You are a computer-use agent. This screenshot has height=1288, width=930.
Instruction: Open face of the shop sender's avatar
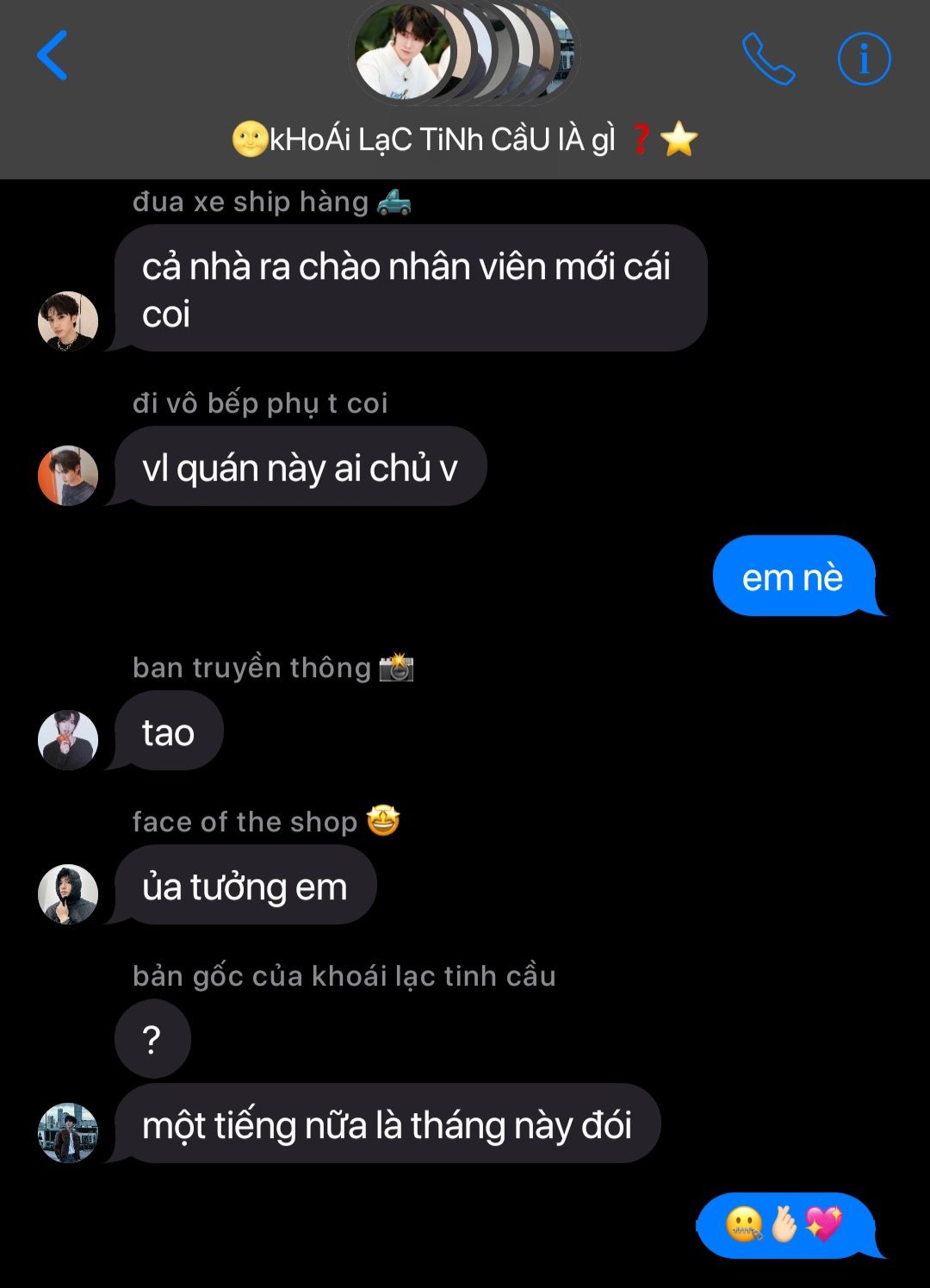coord(68,894)
